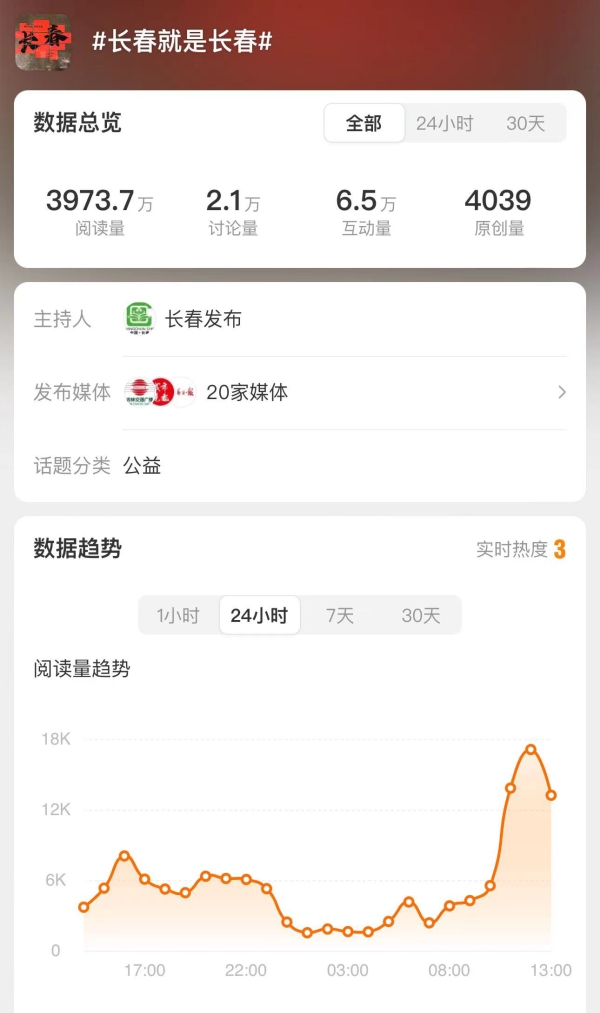Switch 数据总览 to 24小时
The width and height of the screenshot is (600, 1013).
tap(444, 124)
